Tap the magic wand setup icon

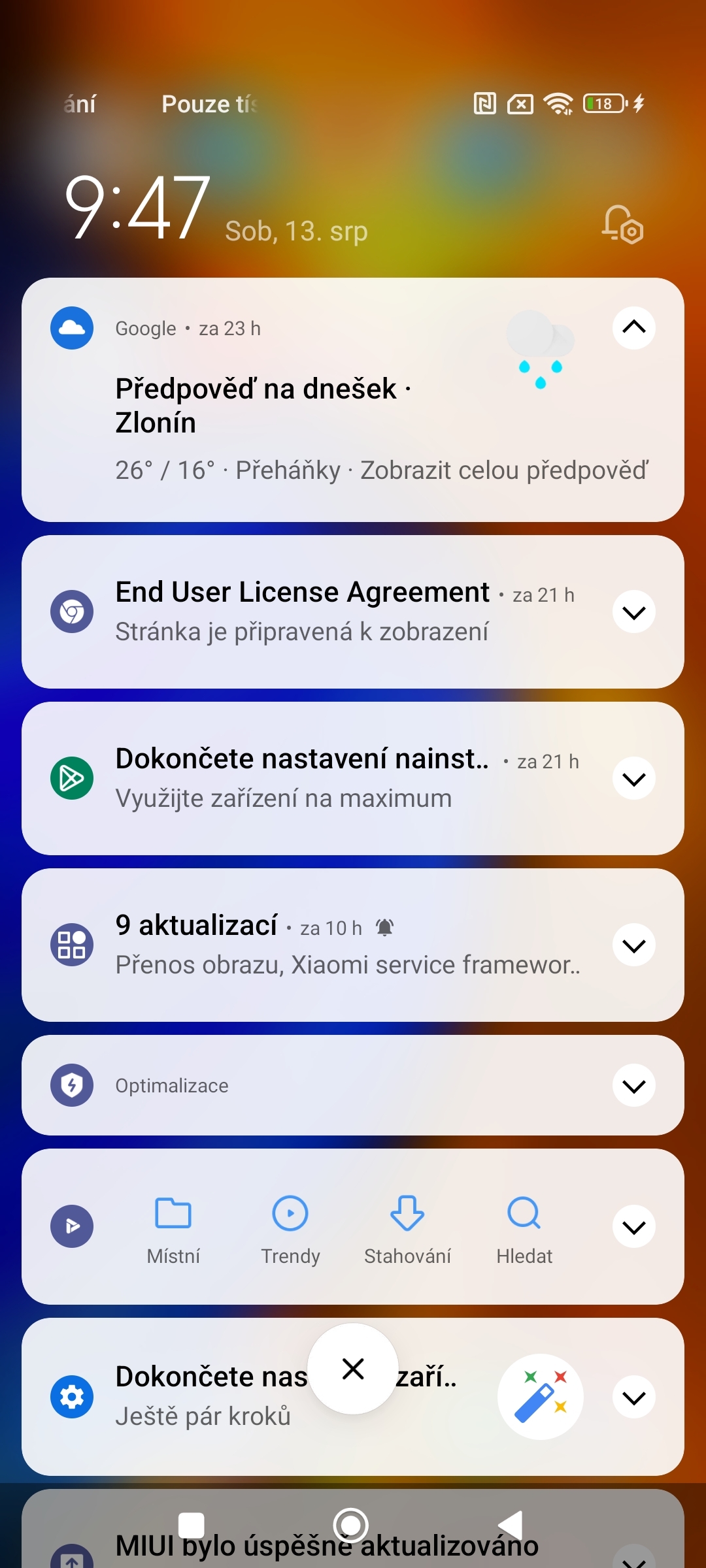[x=540, y=1397]
